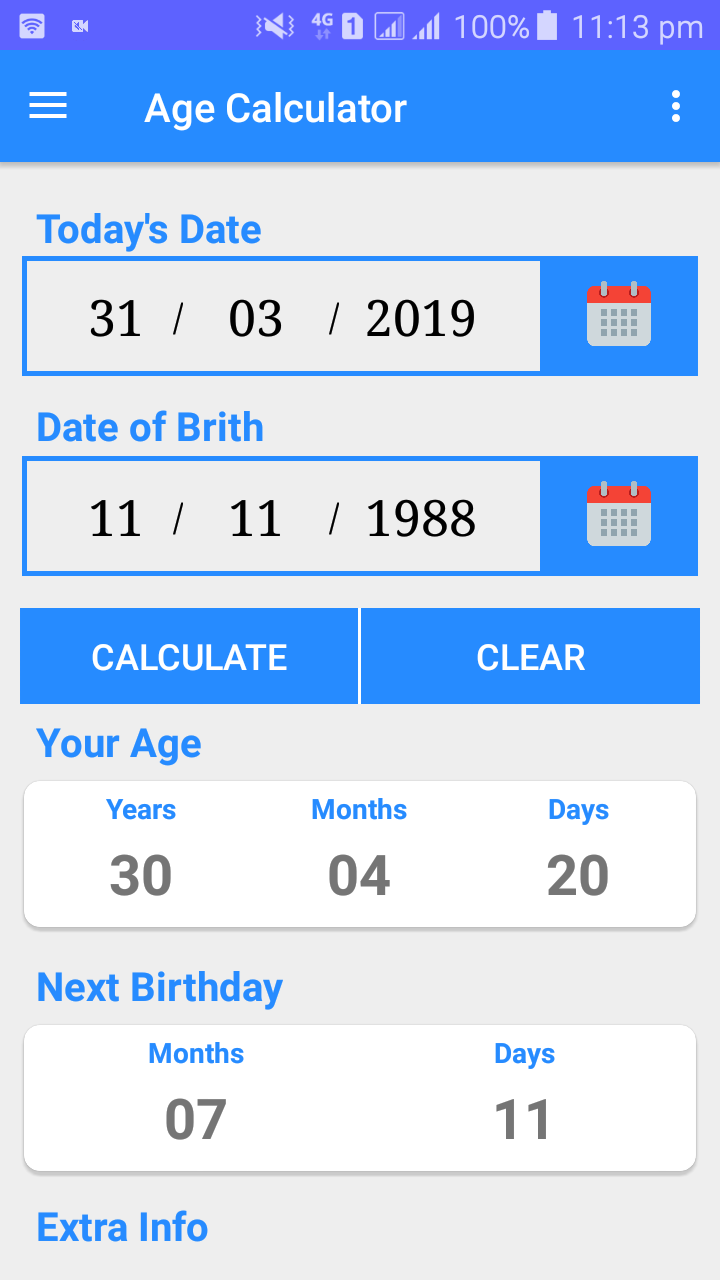Edit the year 2019 field
This screenshot has width=720, height=1280.
pyautogui.click(x=420, y=318)
